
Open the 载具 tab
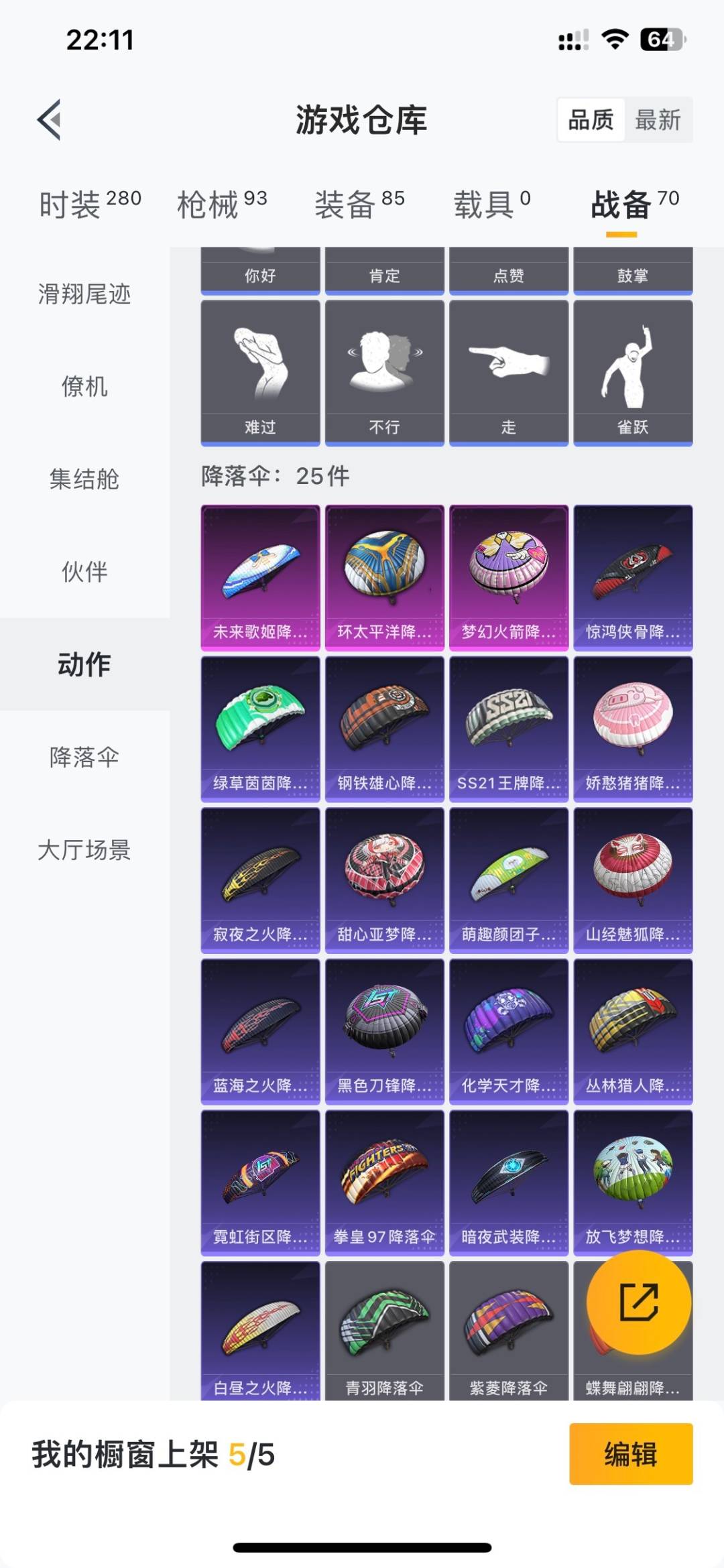[492, 204]
